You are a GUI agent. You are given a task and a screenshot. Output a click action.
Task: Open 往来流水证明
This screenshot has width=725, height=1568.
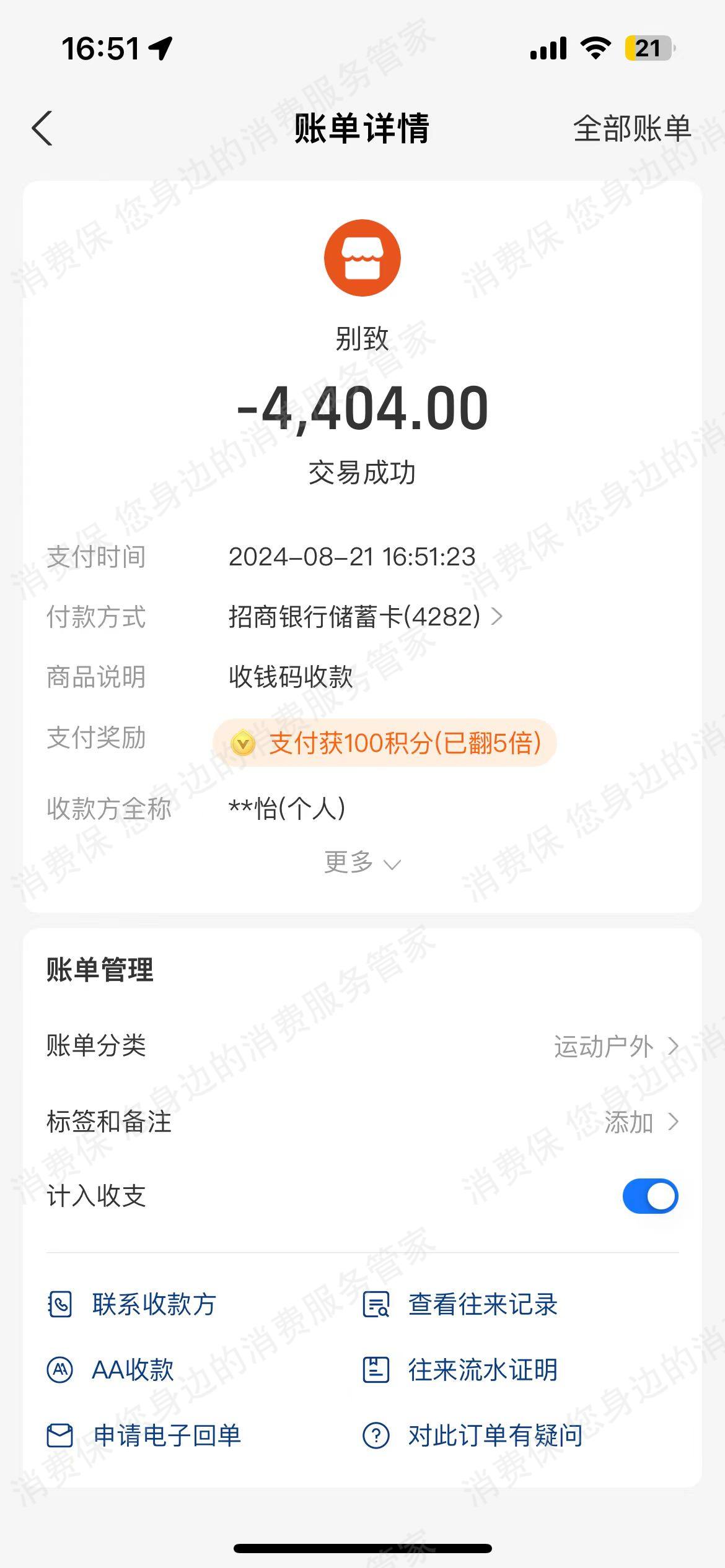pyautogui.click(x=460, y=1370)
